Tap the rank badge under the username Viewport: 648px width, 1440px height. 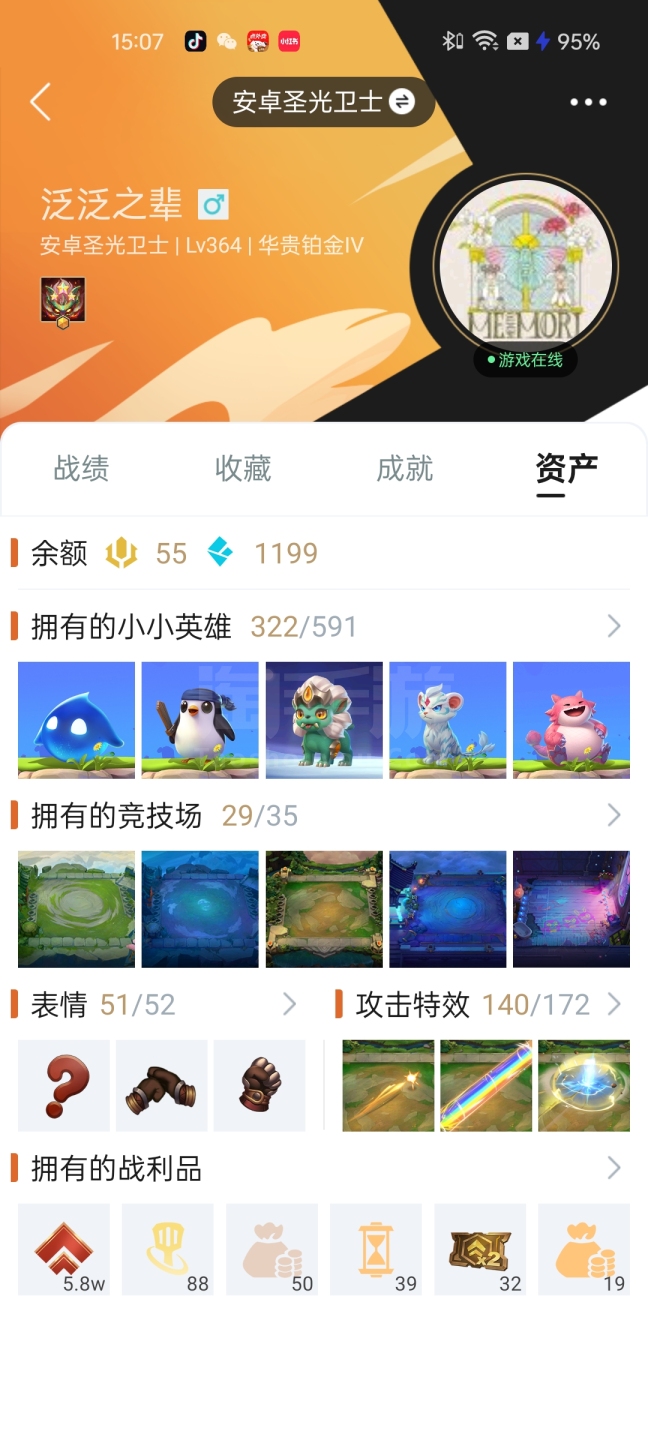pos(63,301)
